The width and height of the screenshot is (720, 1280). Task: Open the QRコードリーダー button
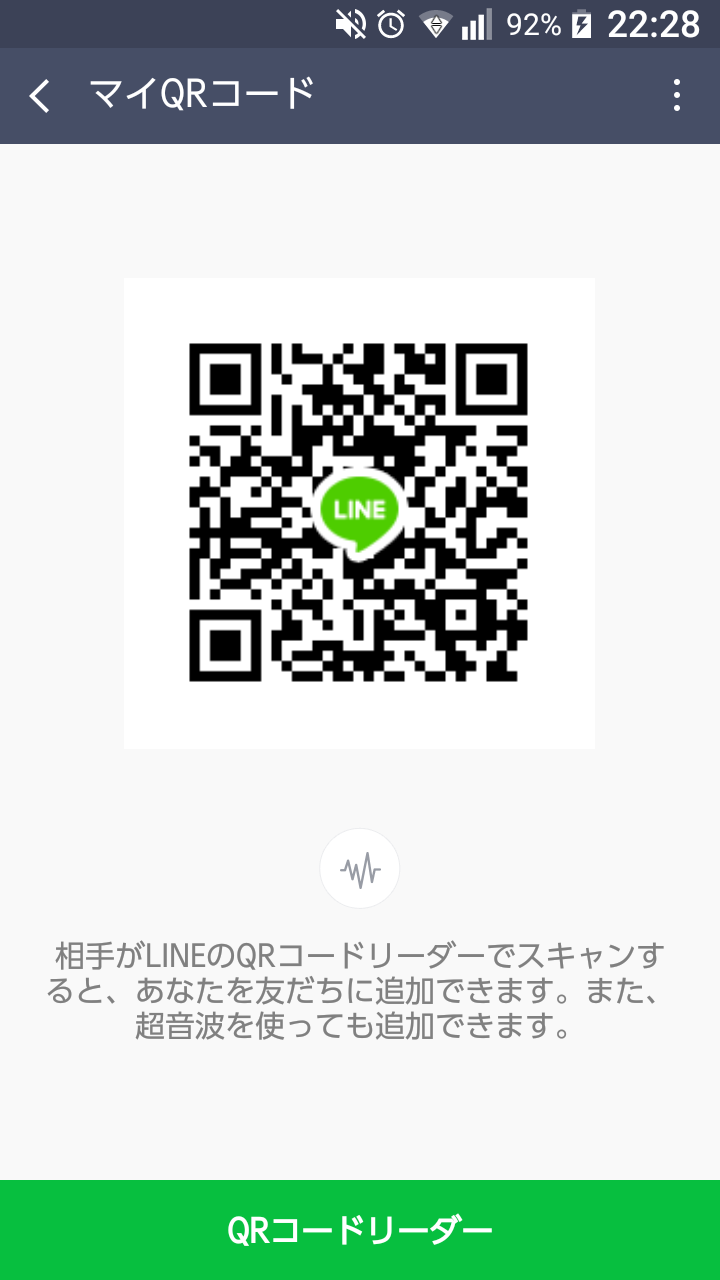(360, 1230)
